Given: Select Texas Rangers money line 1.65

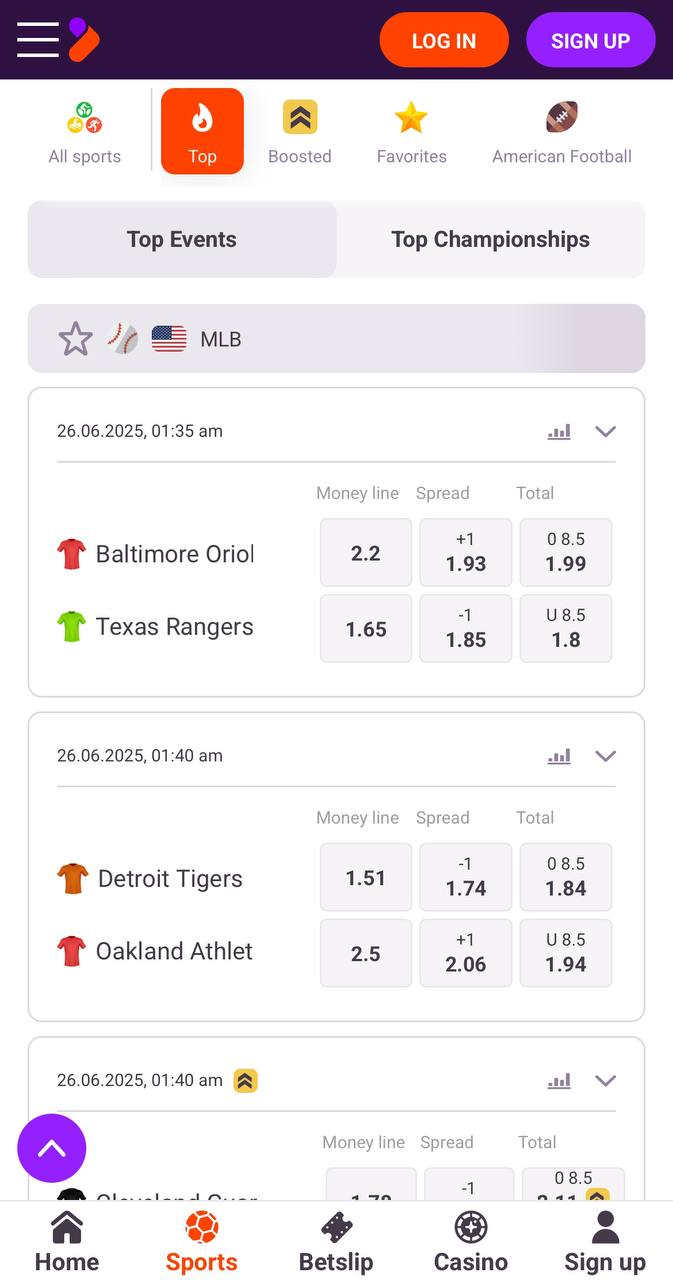Looking at the screenshot, I should coord(366,629).
